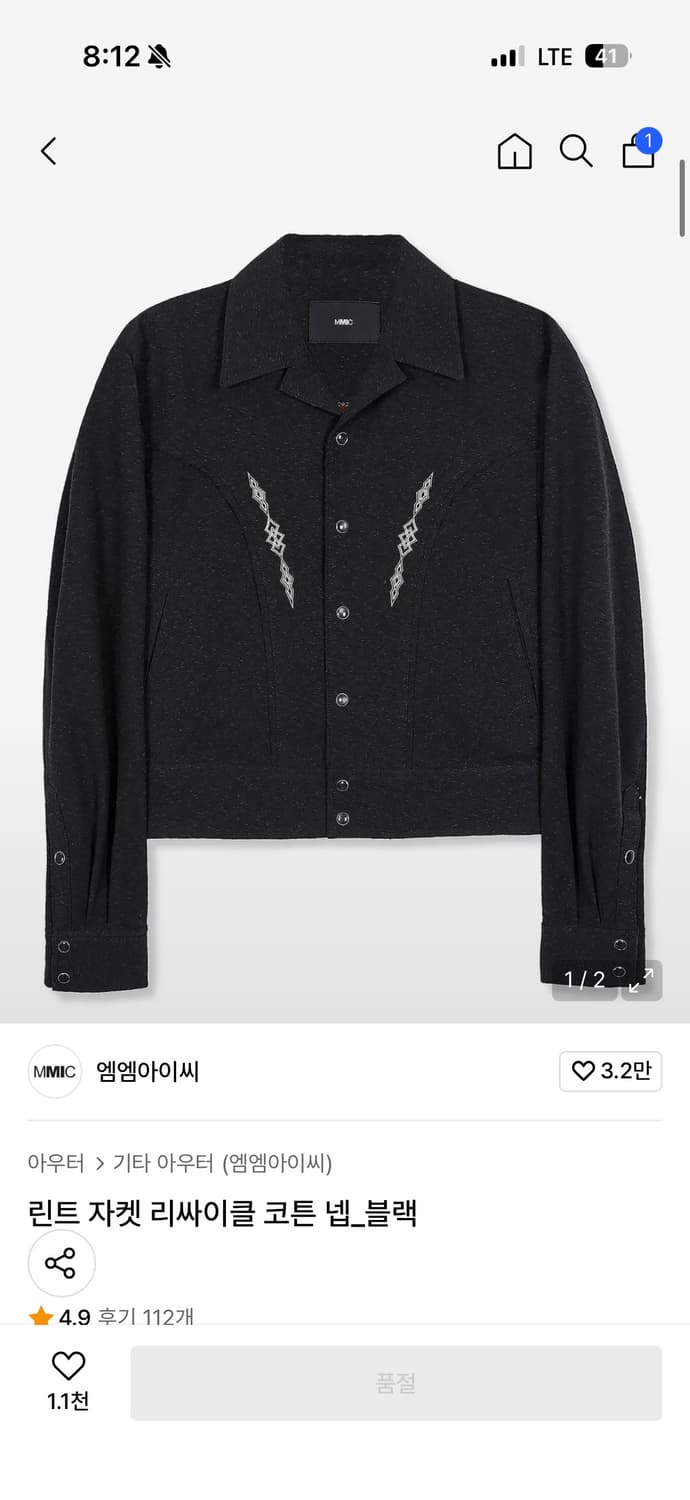The image size is (690, 1500).
Task: Open the black jacket product image
Action: point(345,600)
